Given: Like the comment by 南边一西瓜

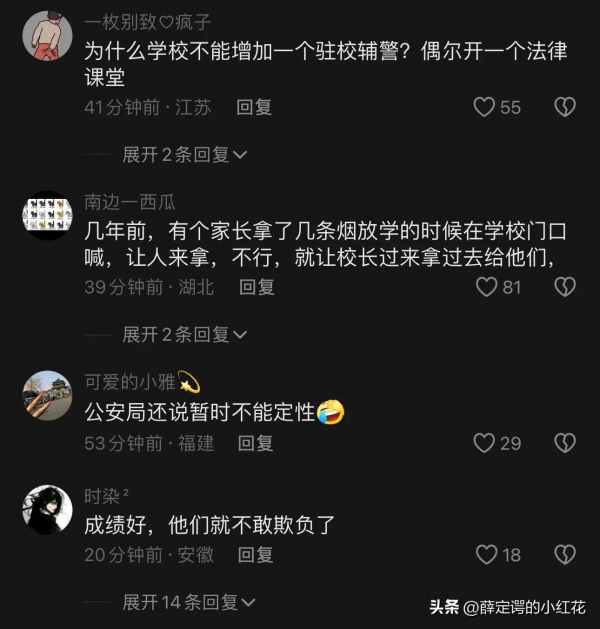Looking at the screenshot, I should pyautogui.click(x=486, y=287).
